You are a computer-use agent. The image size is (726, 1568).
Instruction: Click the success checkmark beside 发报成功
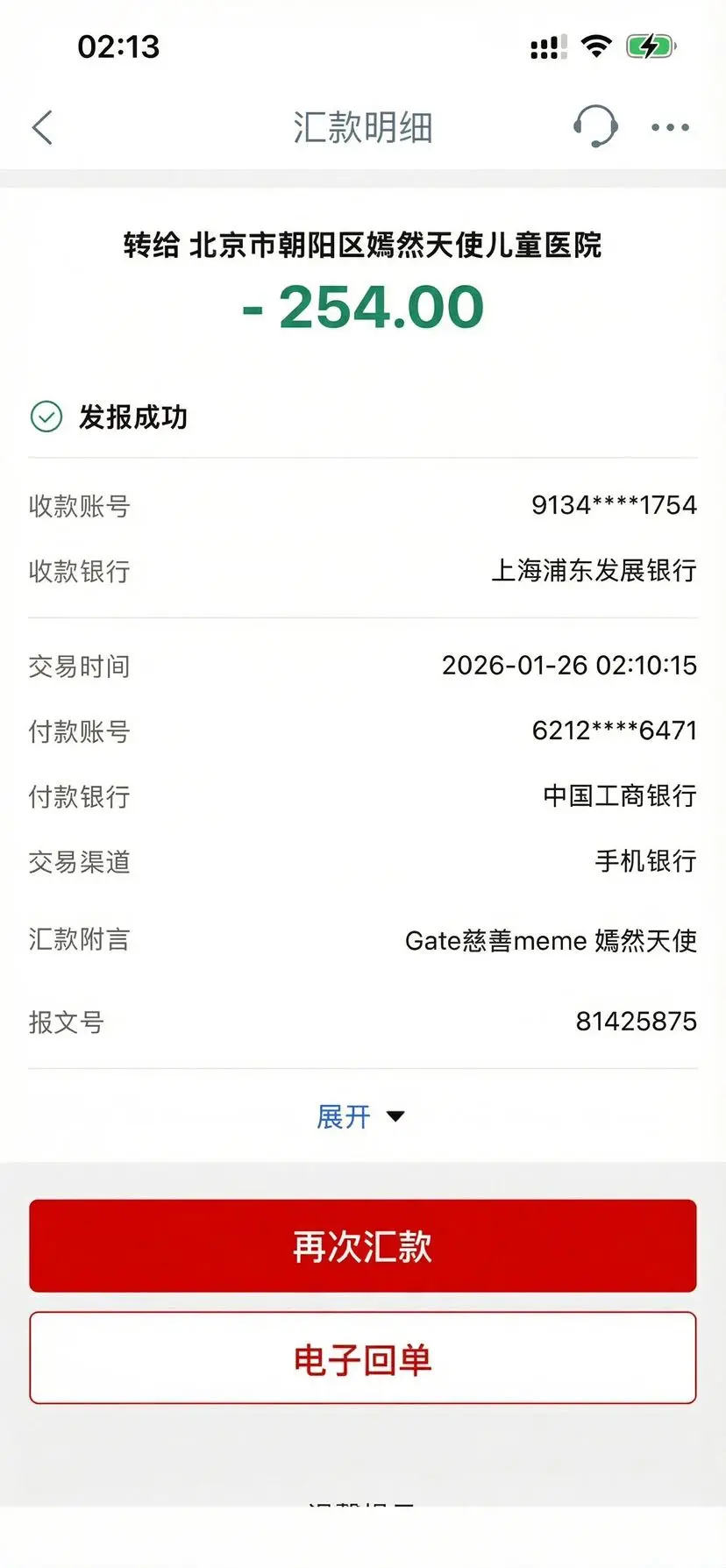click(48, 417)
